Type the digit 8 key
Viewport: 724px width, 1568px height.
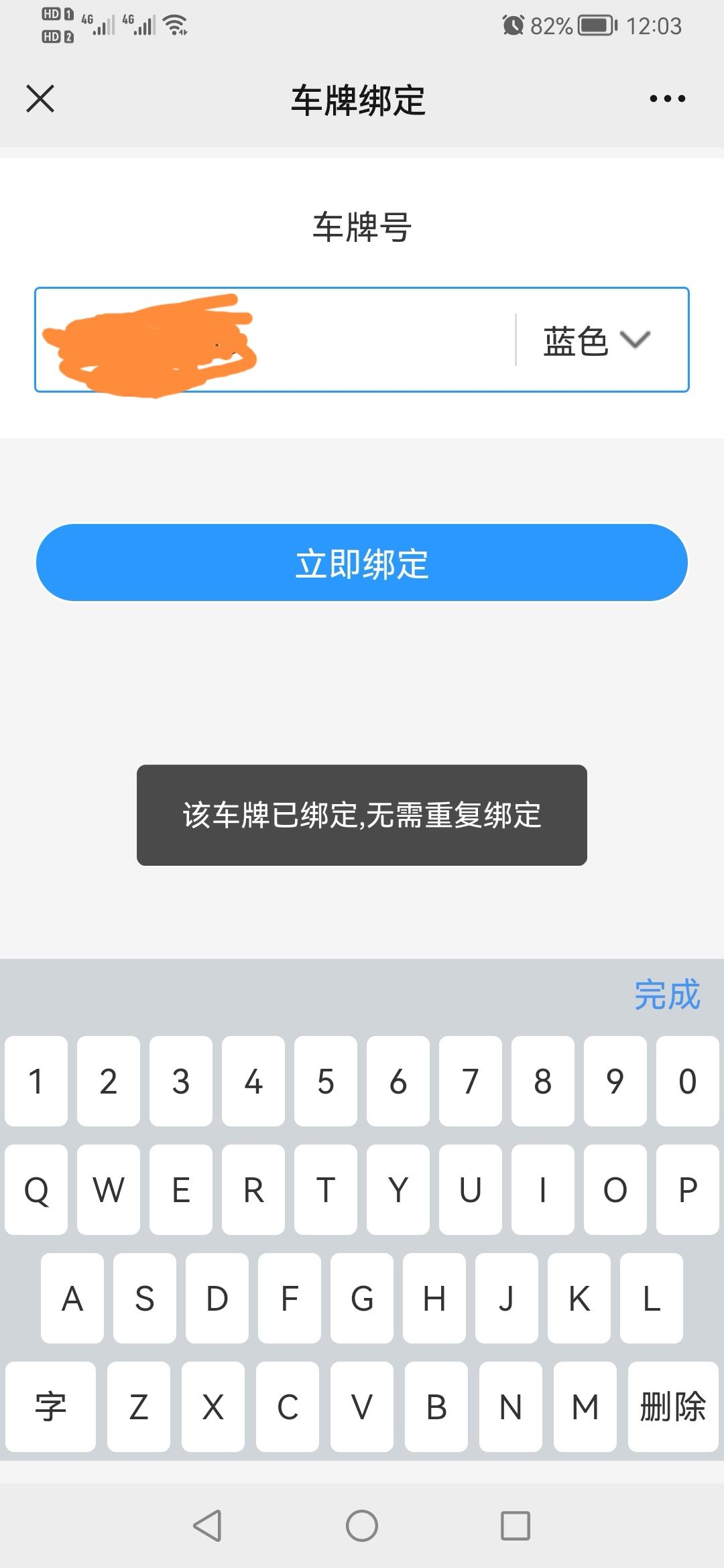[x=542, y=1081]
